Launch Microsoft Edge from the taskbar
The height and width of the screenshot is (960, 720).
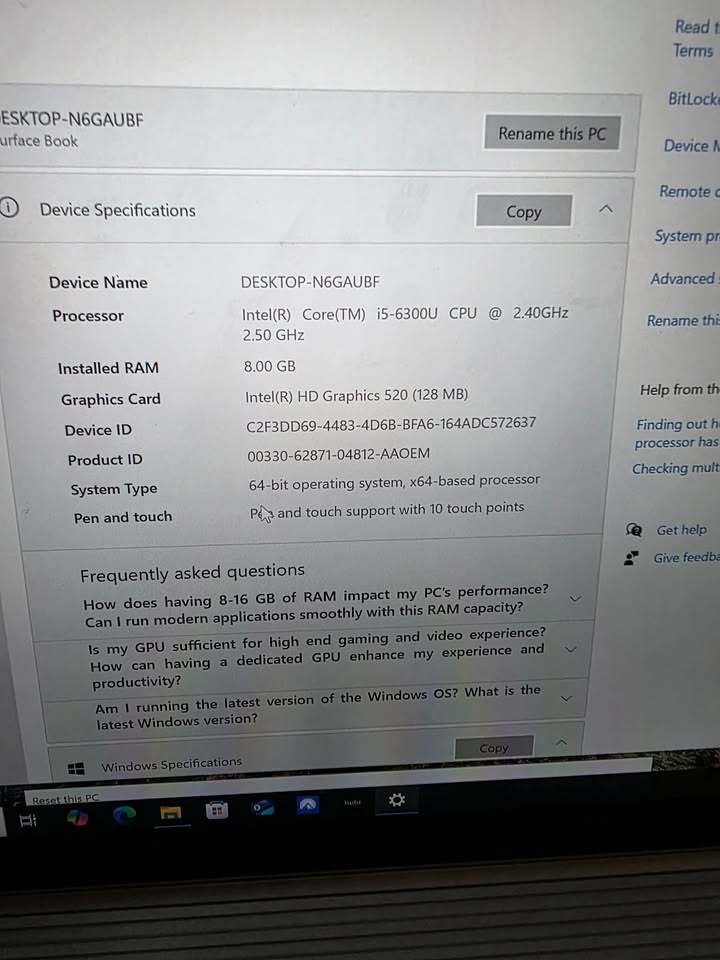pos(124,815)
